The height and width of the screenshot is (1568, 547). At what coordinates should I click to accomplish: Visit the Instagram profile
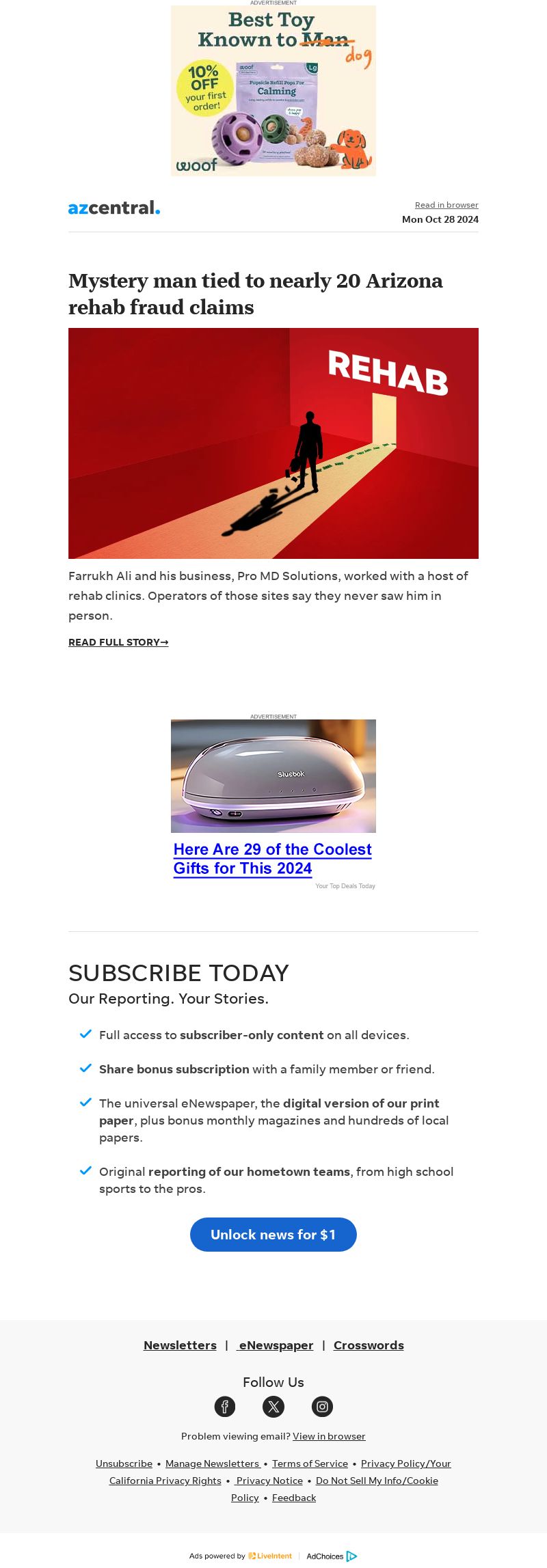(x=322, y=1406)
